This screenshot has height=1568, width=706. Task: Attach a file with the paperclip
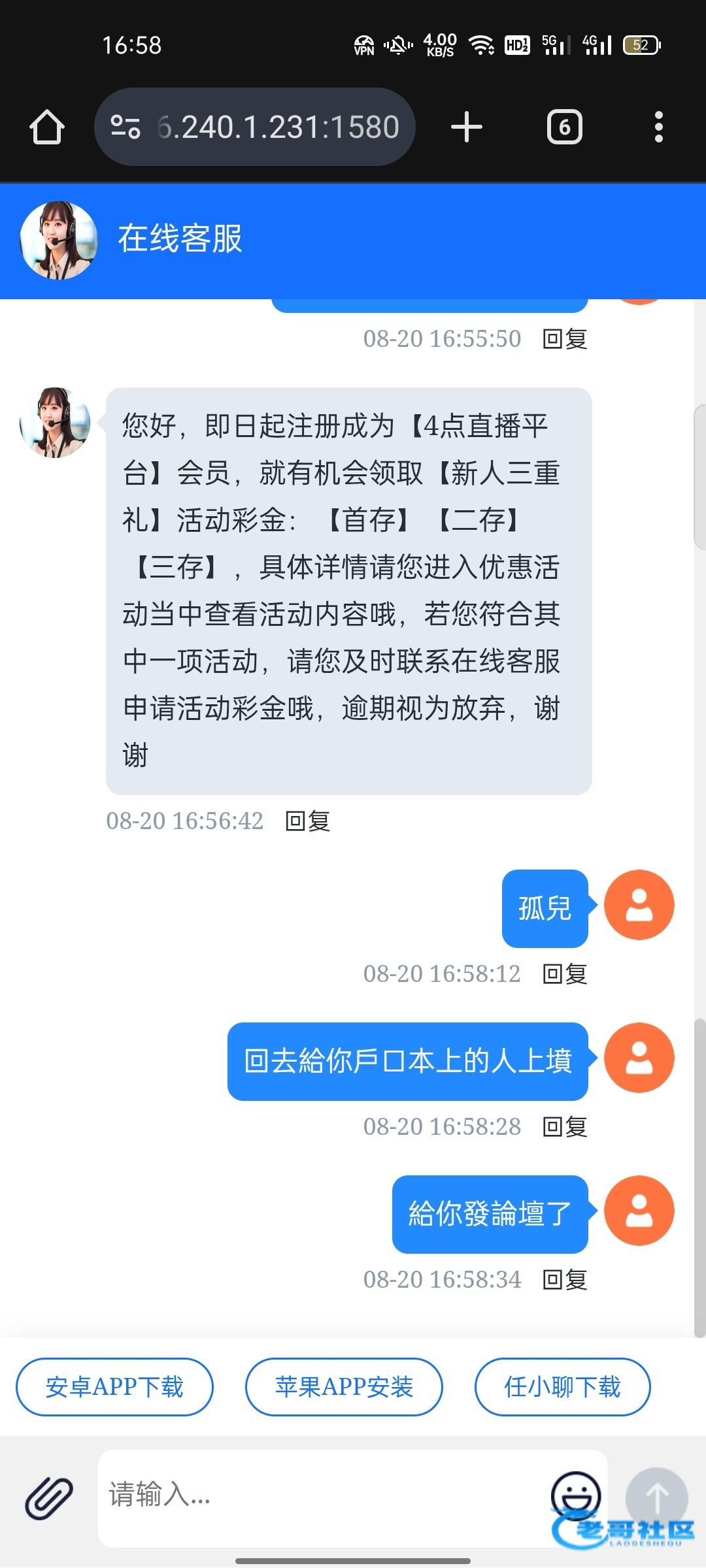pos(49,1496)
